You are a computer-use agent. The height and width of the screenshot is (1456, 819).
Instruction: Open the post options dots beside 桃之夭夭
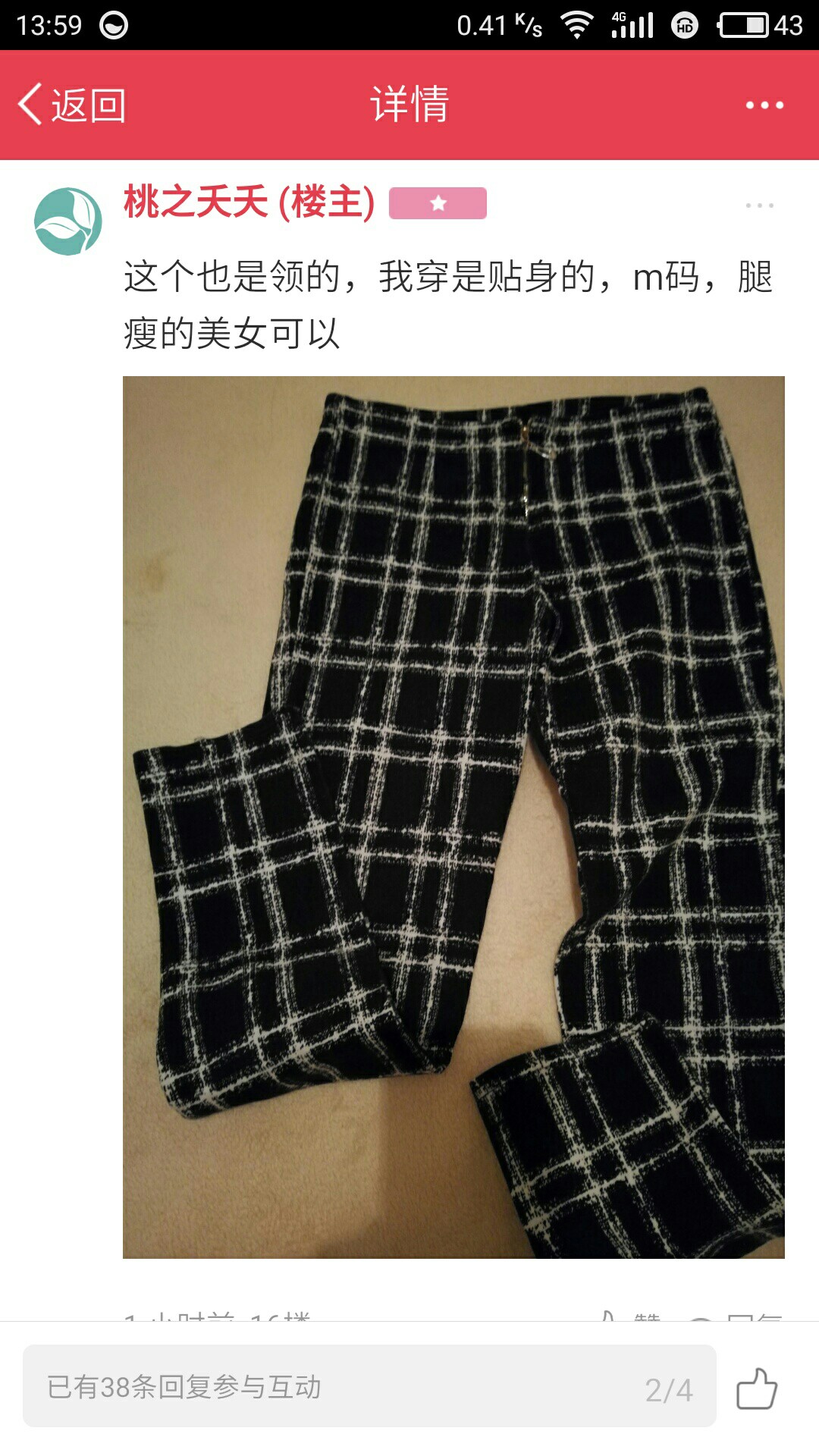759,206
